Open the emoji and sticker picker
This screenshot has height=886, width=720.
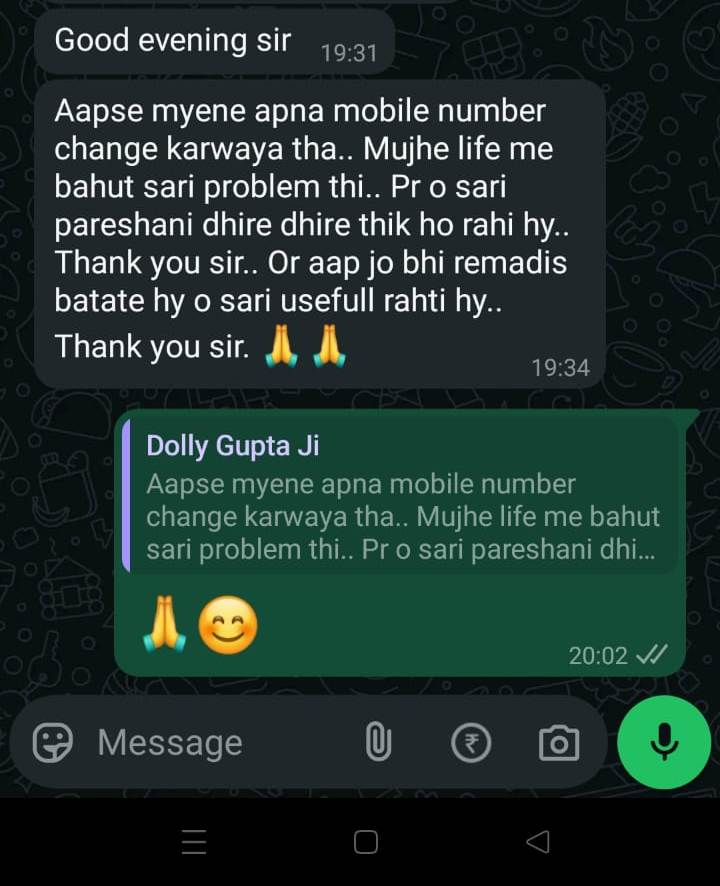coord(52,743)
